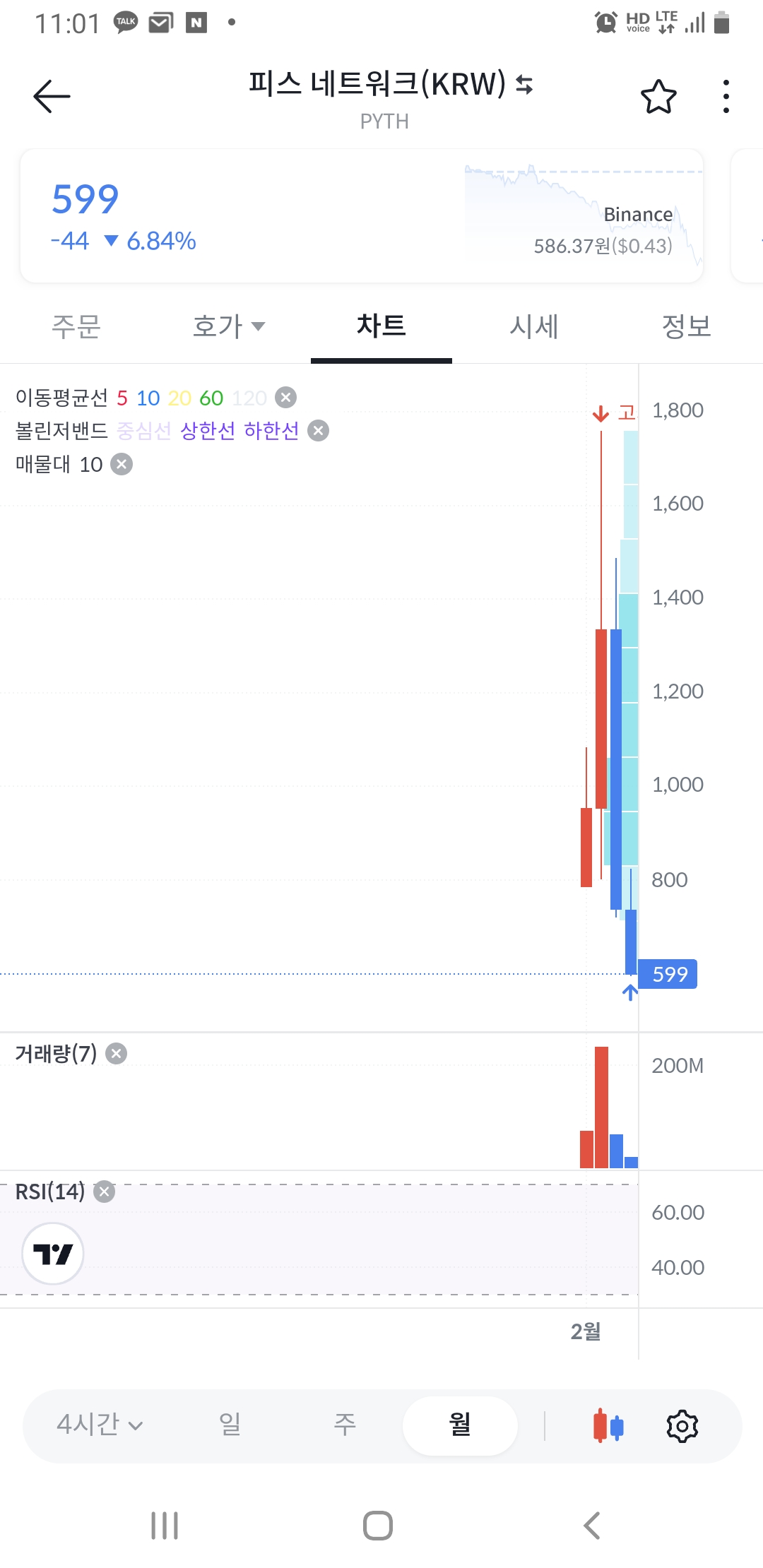Open the chart settings gear
The width and height of the screenshot is (763, 1568).
[x=682, y=1426]
